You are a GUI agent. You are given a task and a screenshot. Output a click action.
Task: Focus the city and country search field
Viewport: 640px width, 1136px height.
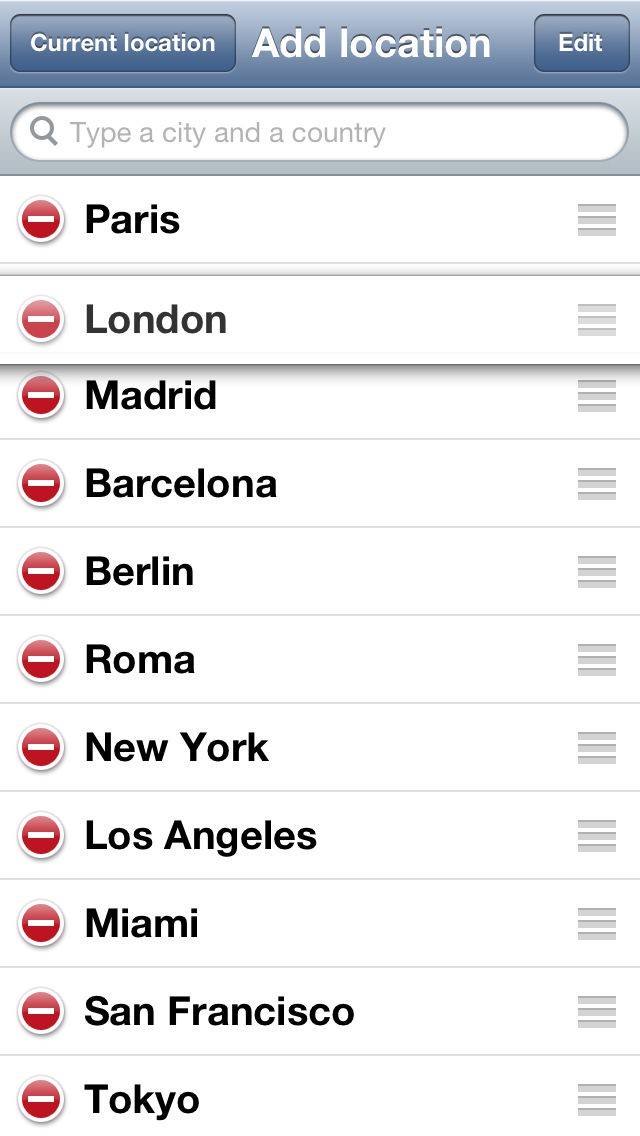pos(320,133)
